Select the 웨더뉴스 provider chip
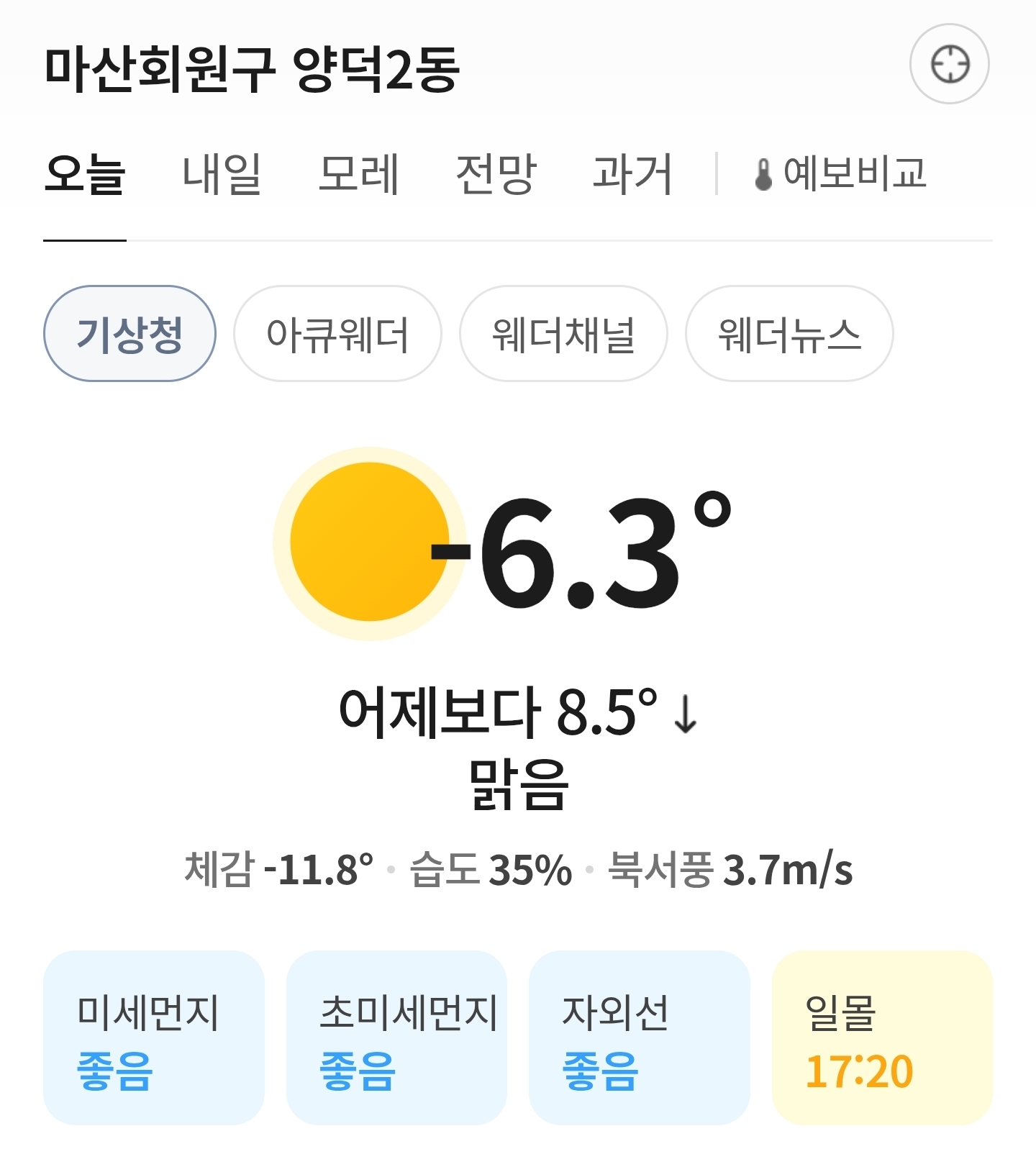1036x1149 pixels. pos(789,334)
